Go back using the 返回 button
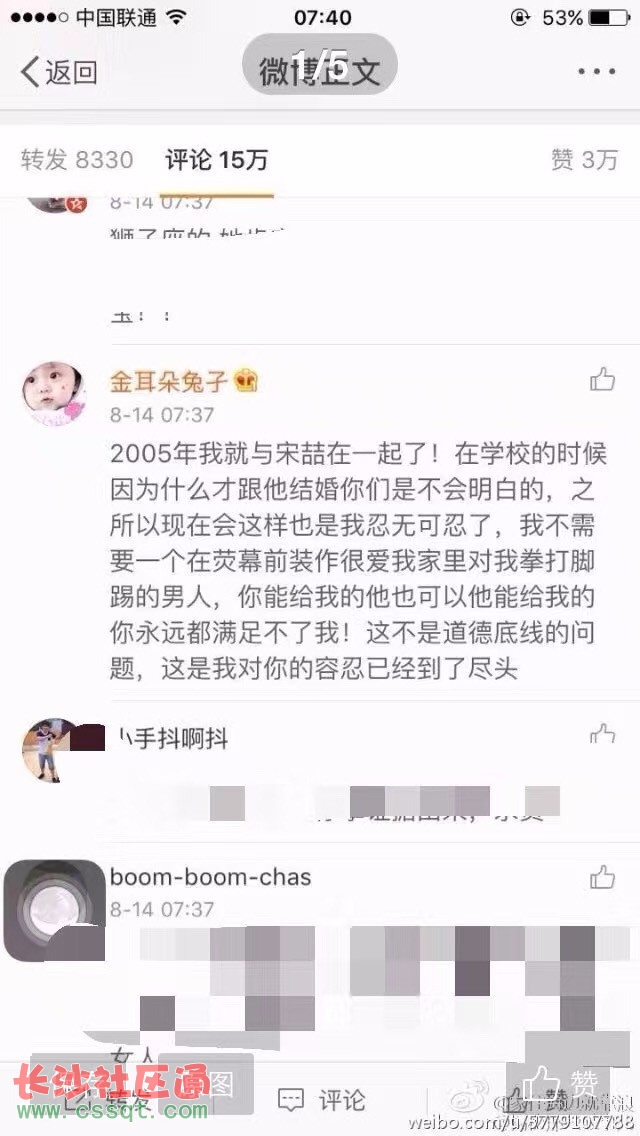 [x=60, y=72]
